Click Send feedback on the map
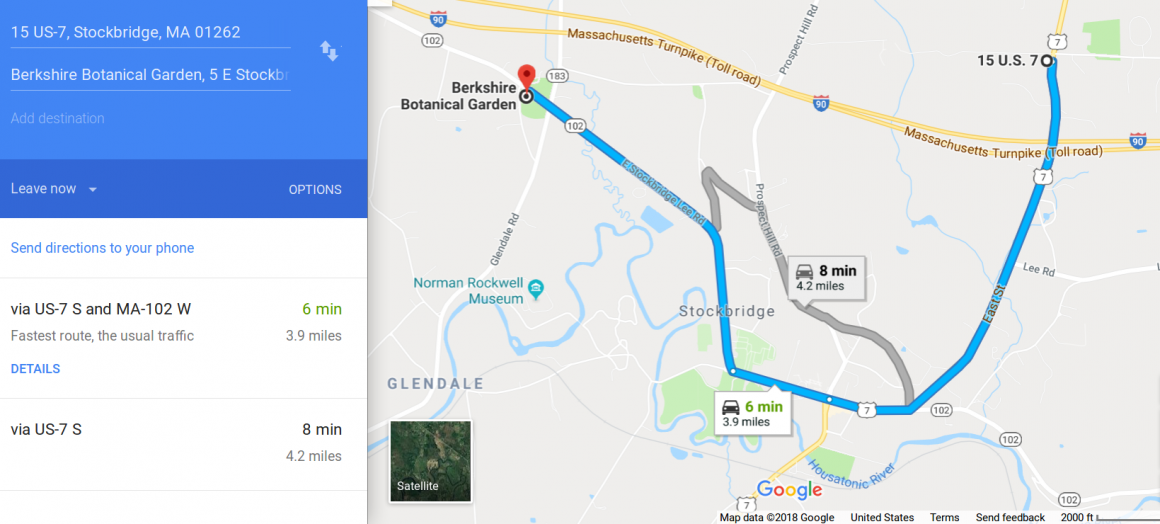This screenshot has width=1160, height=524. tap(1010, 517)
